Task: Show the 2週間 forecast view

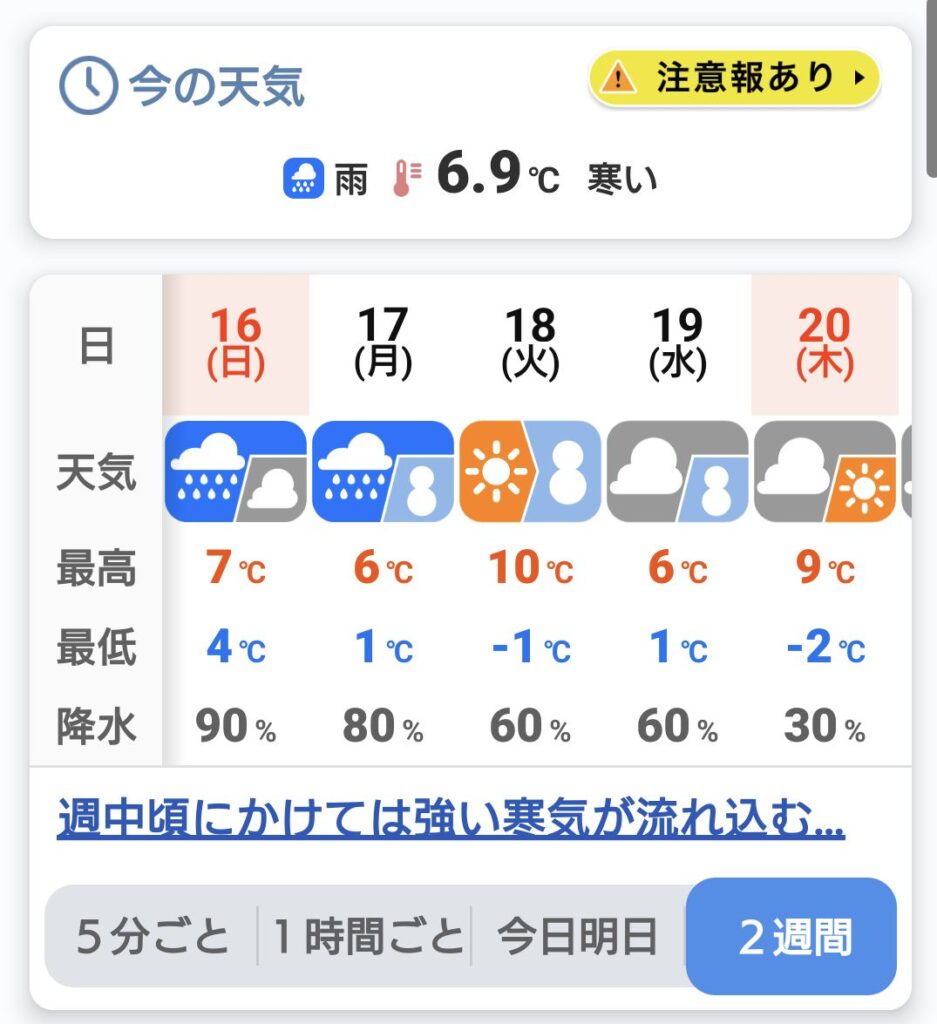Action: pyautogui.click(x=794, y=937)
